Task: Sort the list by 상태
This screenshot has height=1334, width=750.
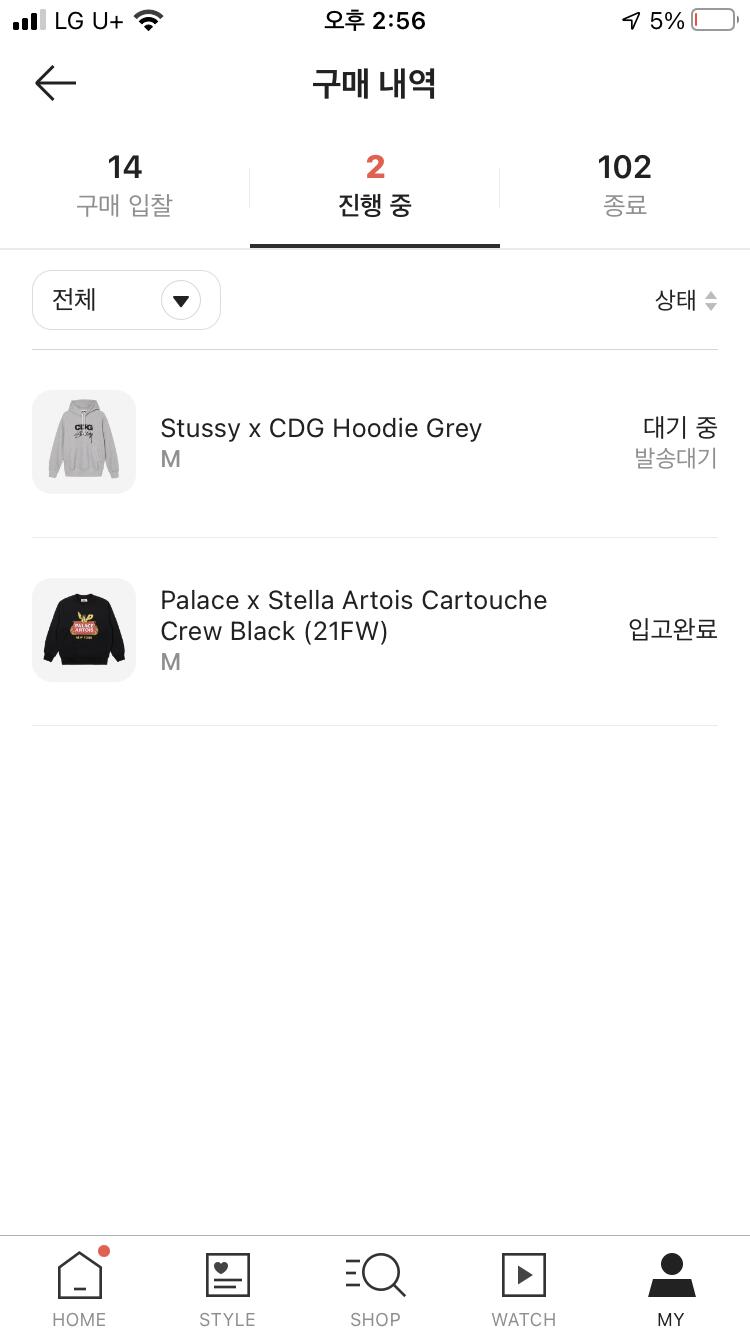Action: [686, 300]
